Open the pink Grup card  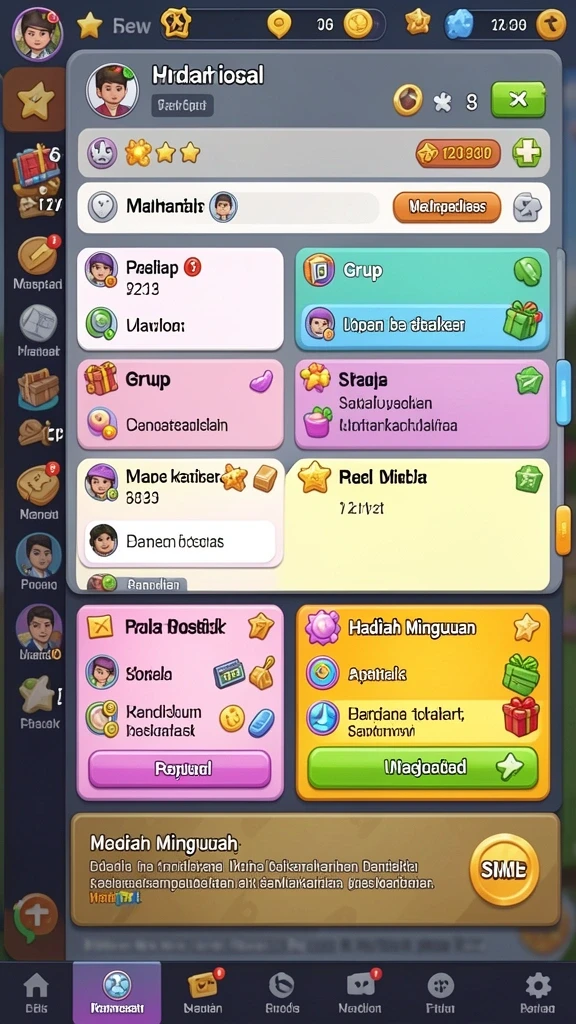click(x=180, y=404)
